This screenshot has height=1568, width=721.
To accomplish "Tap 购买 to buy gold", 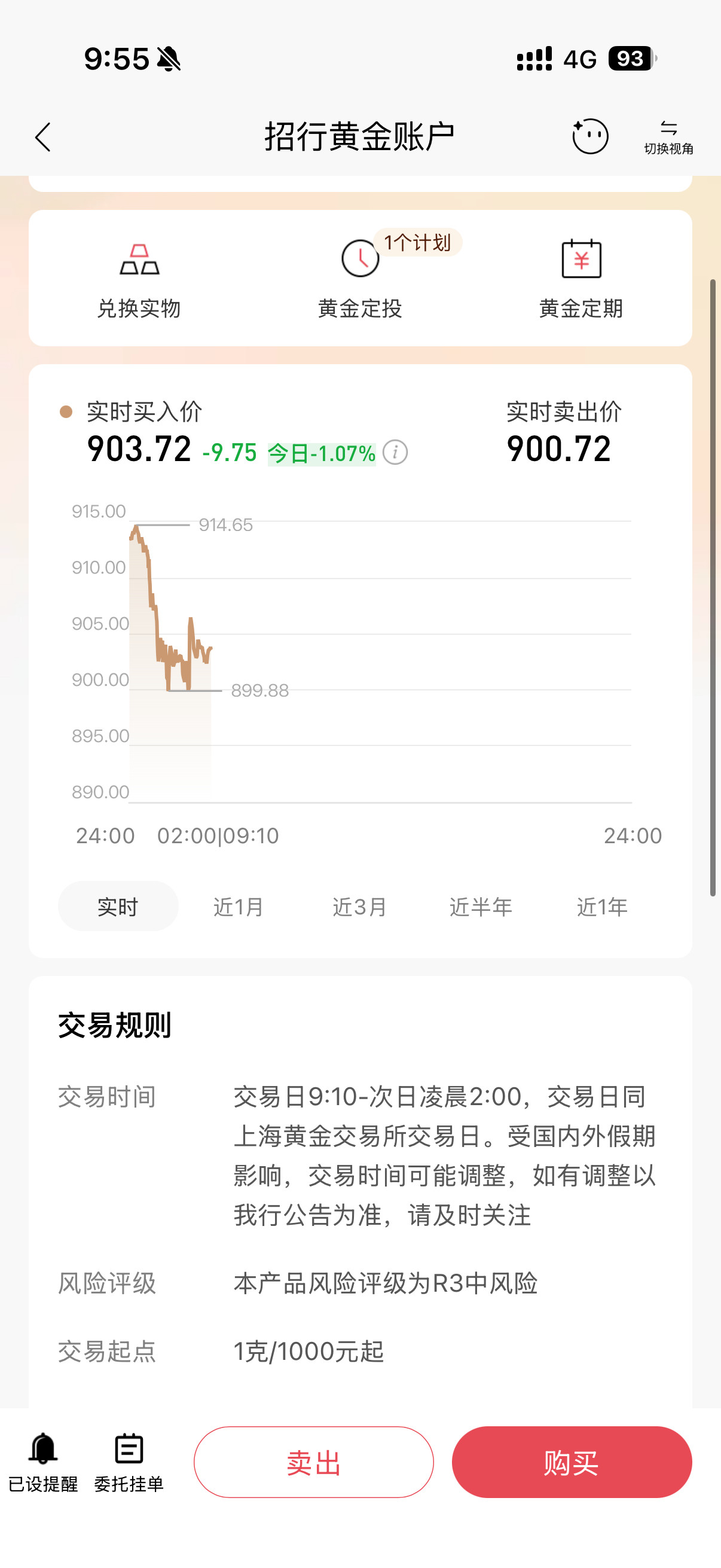I will (572, 1462).
